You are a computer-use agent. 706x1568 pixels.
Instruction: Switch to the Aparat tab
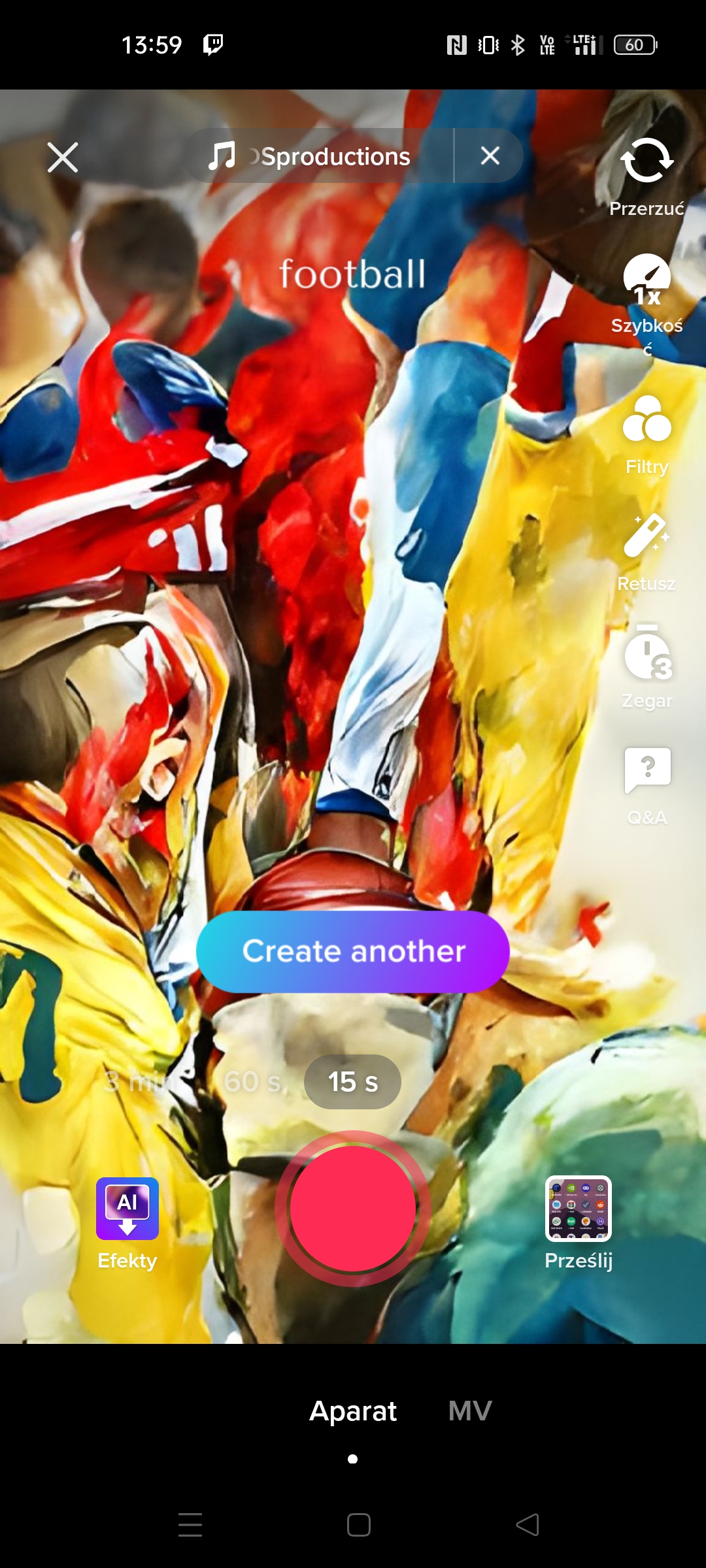353,1411
